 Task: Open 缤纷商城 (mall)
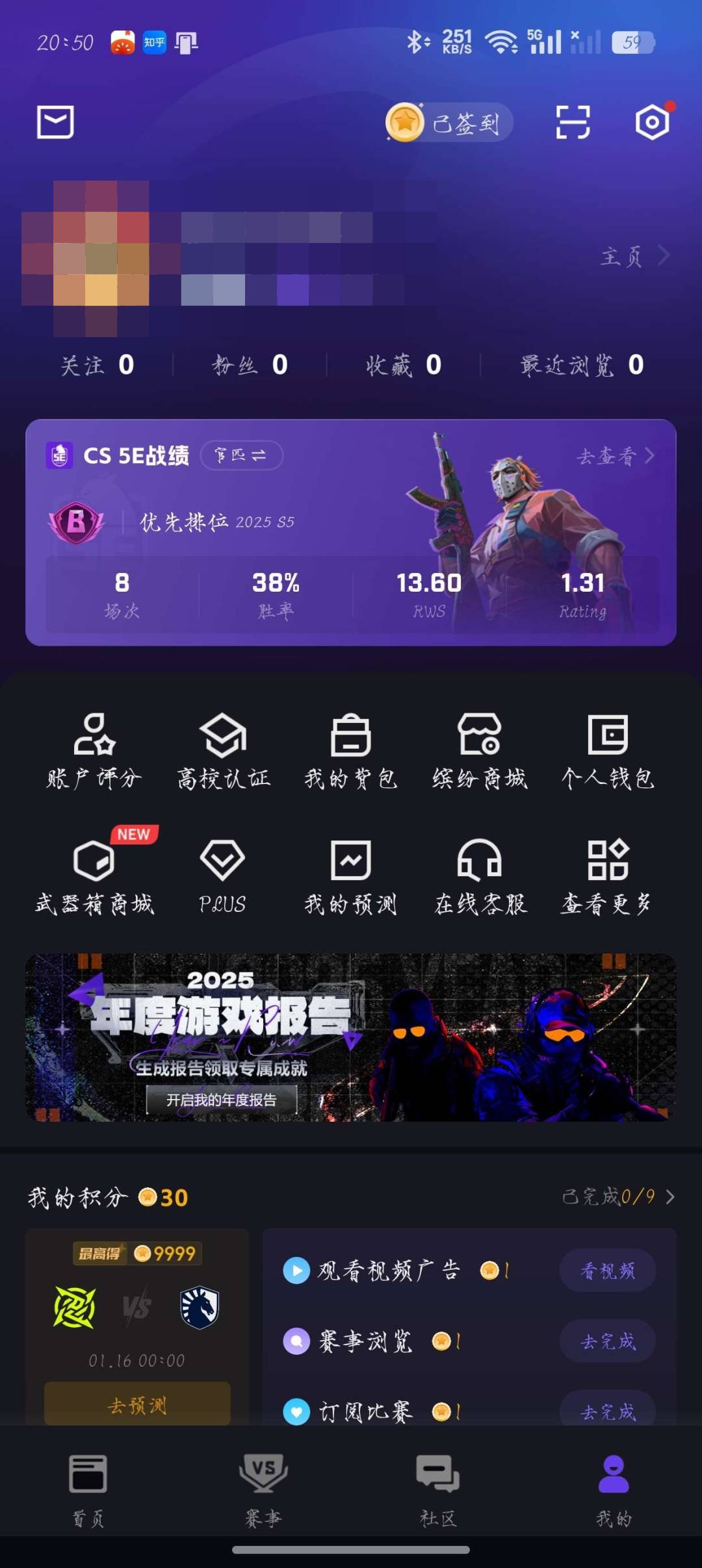point(480,750)
